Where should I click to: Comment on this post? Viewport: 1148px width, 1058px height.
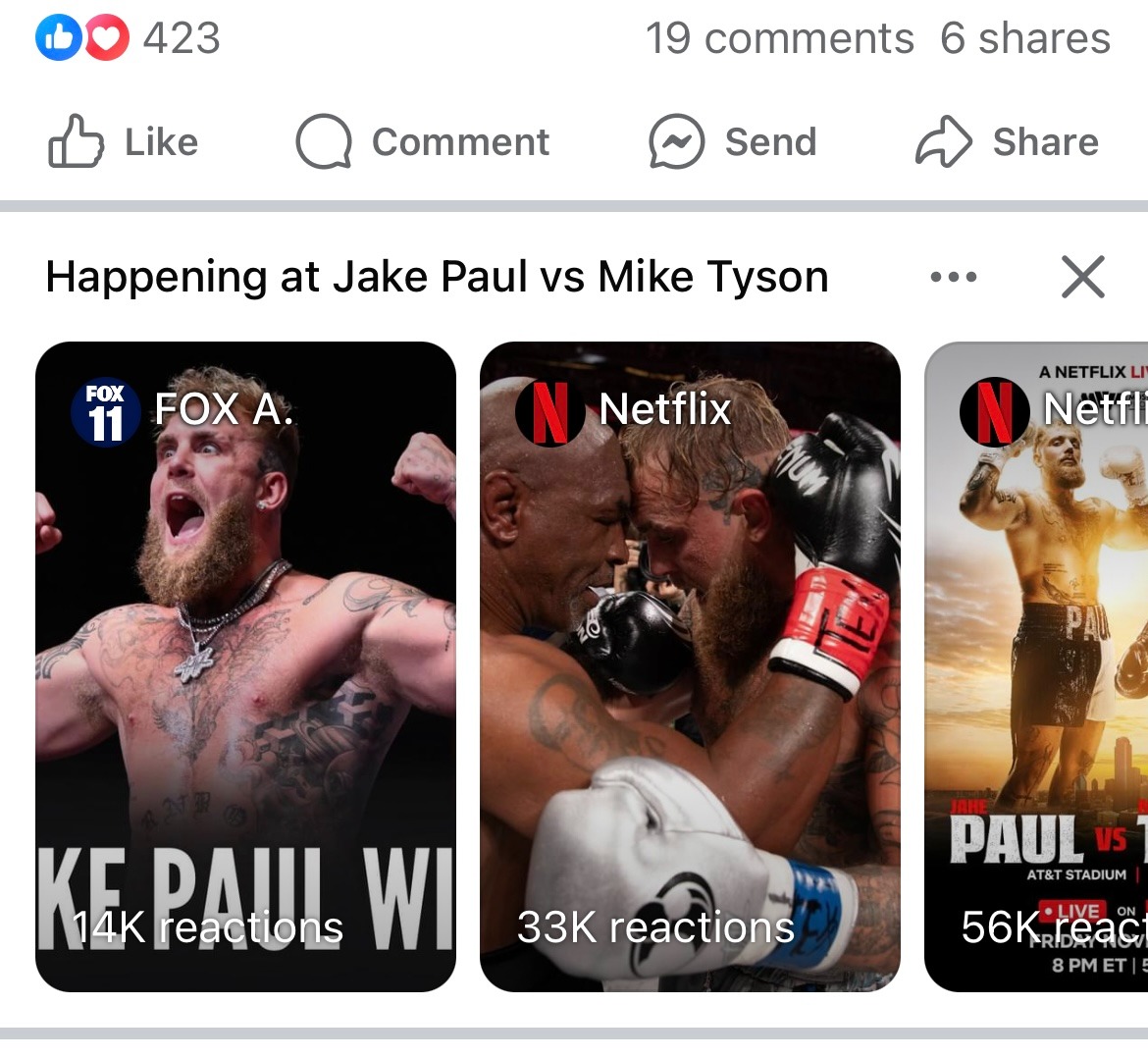(x=423, y=143)
